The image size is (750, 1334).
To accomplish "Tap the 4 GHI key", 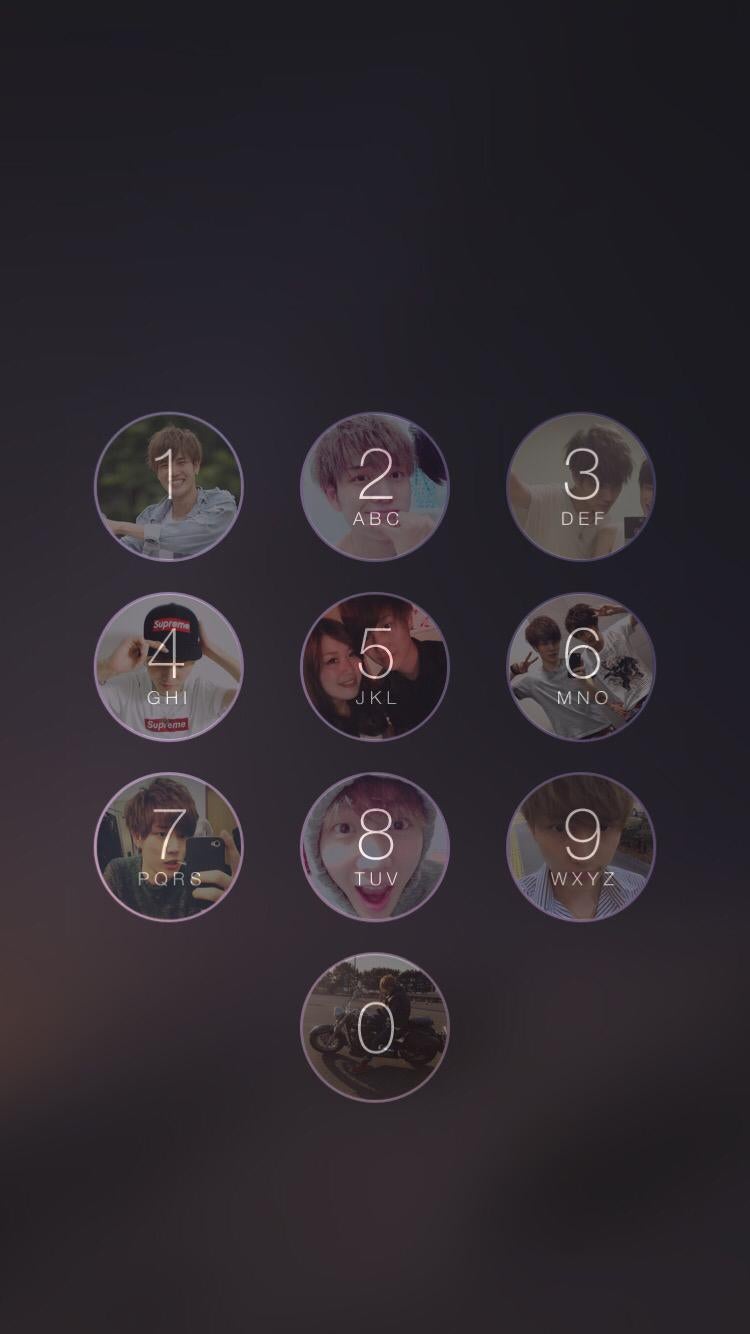I will pos(168,666).
